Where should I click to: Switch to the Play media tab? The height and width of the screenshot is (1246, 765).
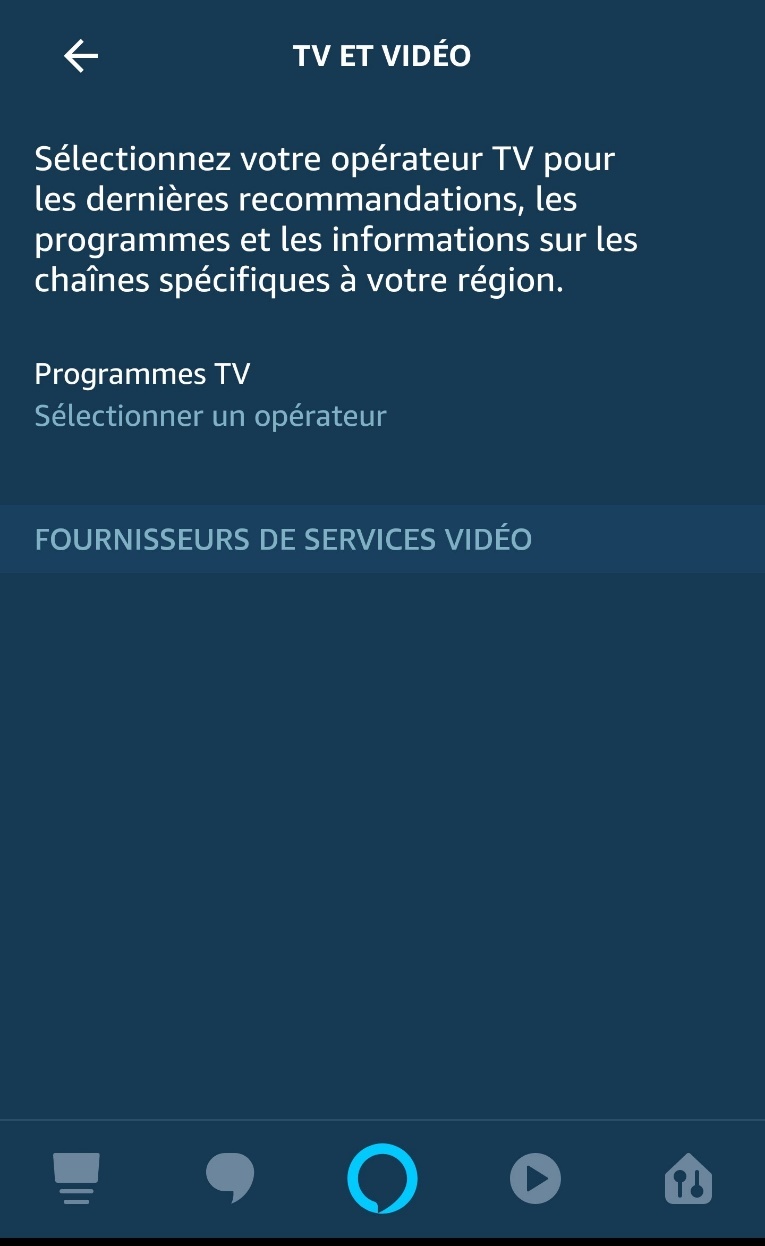[x=535, y=1178]
